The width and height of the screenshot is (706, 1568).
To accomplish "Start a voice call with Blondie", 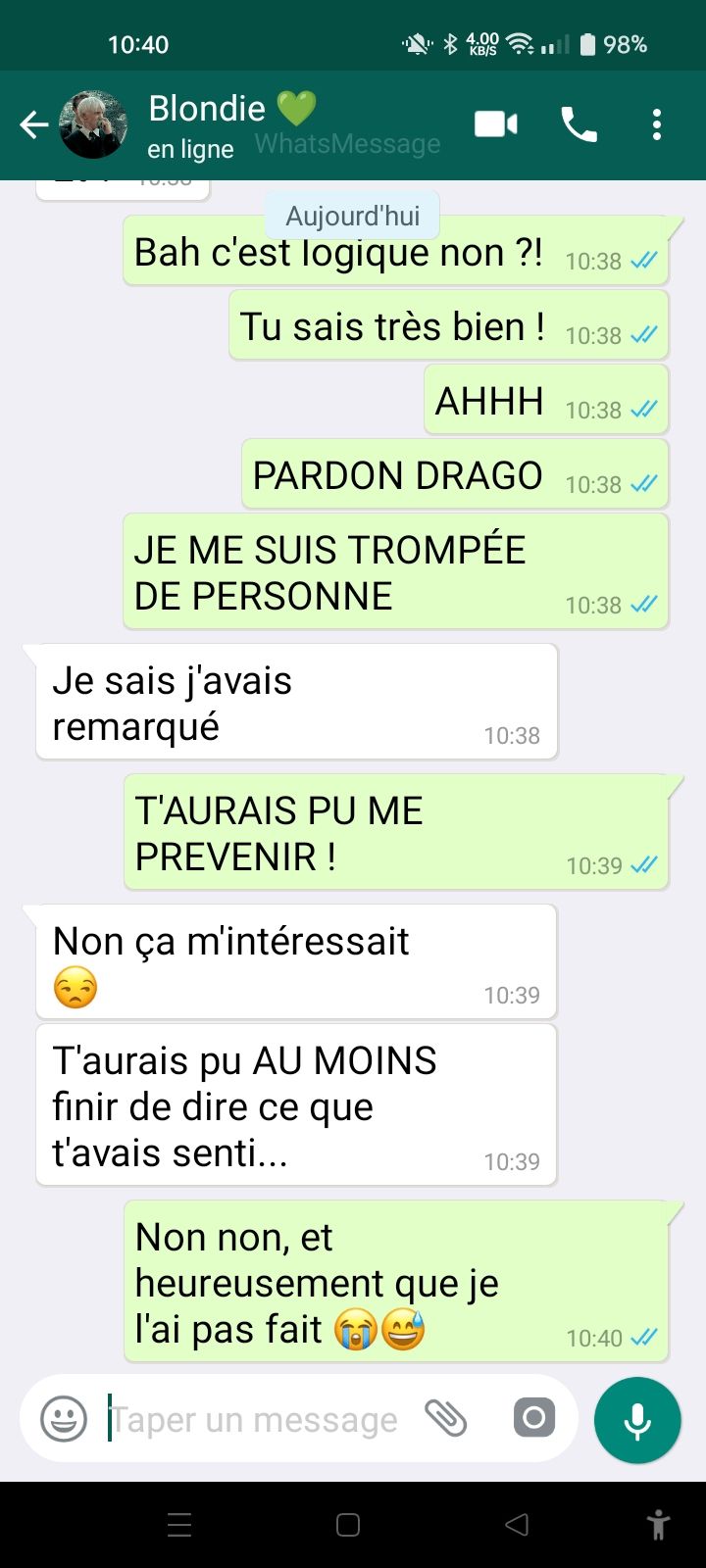I will [x=579, y=124].
